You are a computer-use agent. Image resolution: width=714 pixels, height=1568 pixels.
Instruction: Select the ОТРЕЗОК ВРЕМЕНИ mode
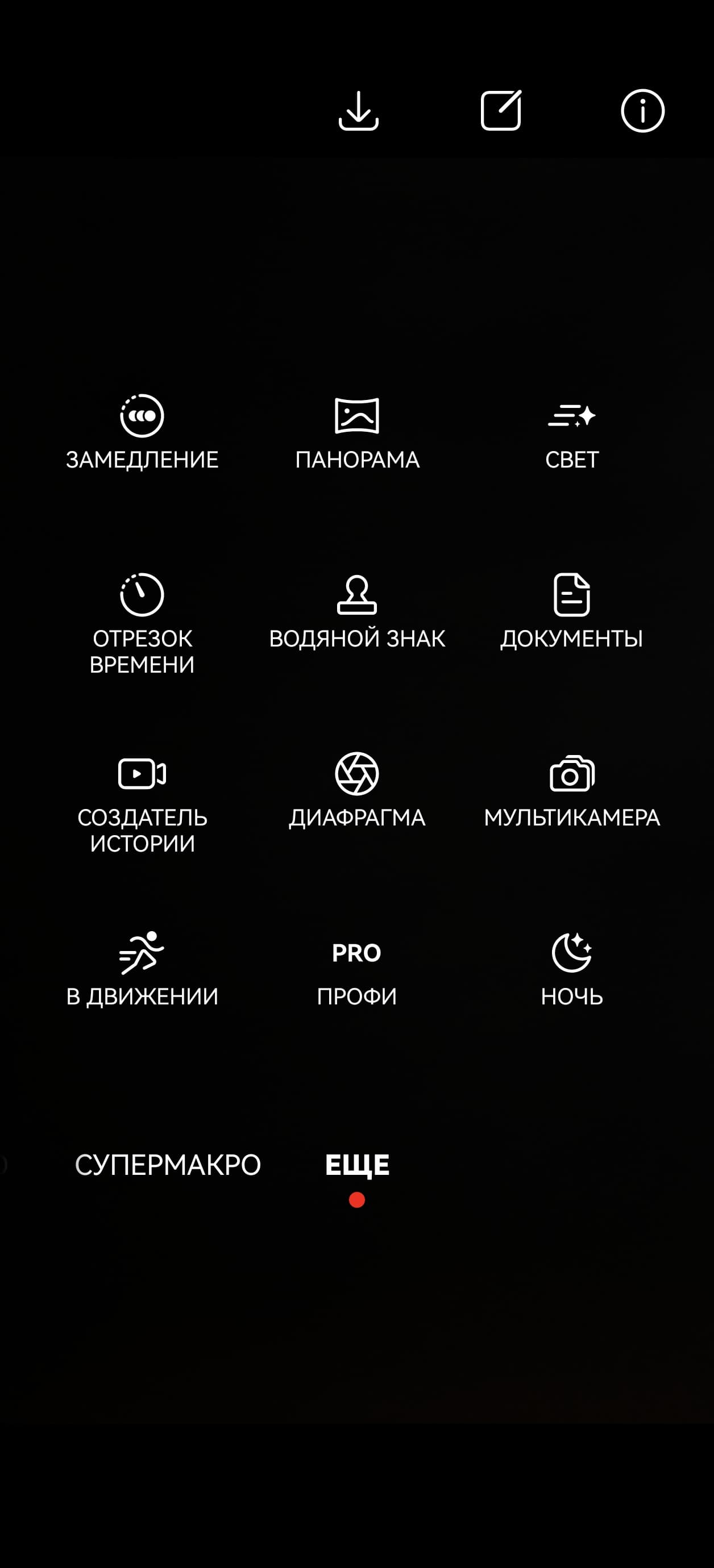coord(142,621)
